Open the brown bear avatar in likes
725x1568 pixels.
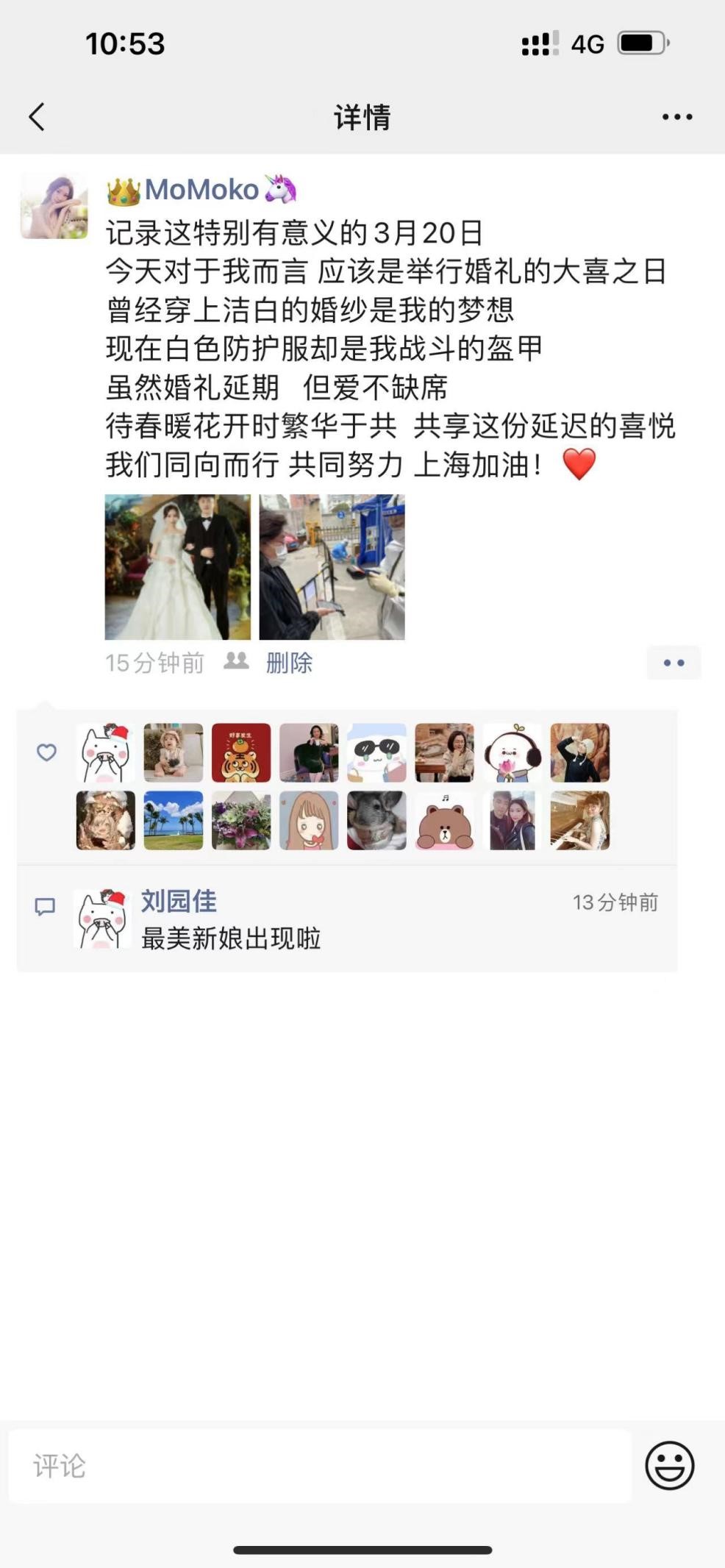click(444, 821)
